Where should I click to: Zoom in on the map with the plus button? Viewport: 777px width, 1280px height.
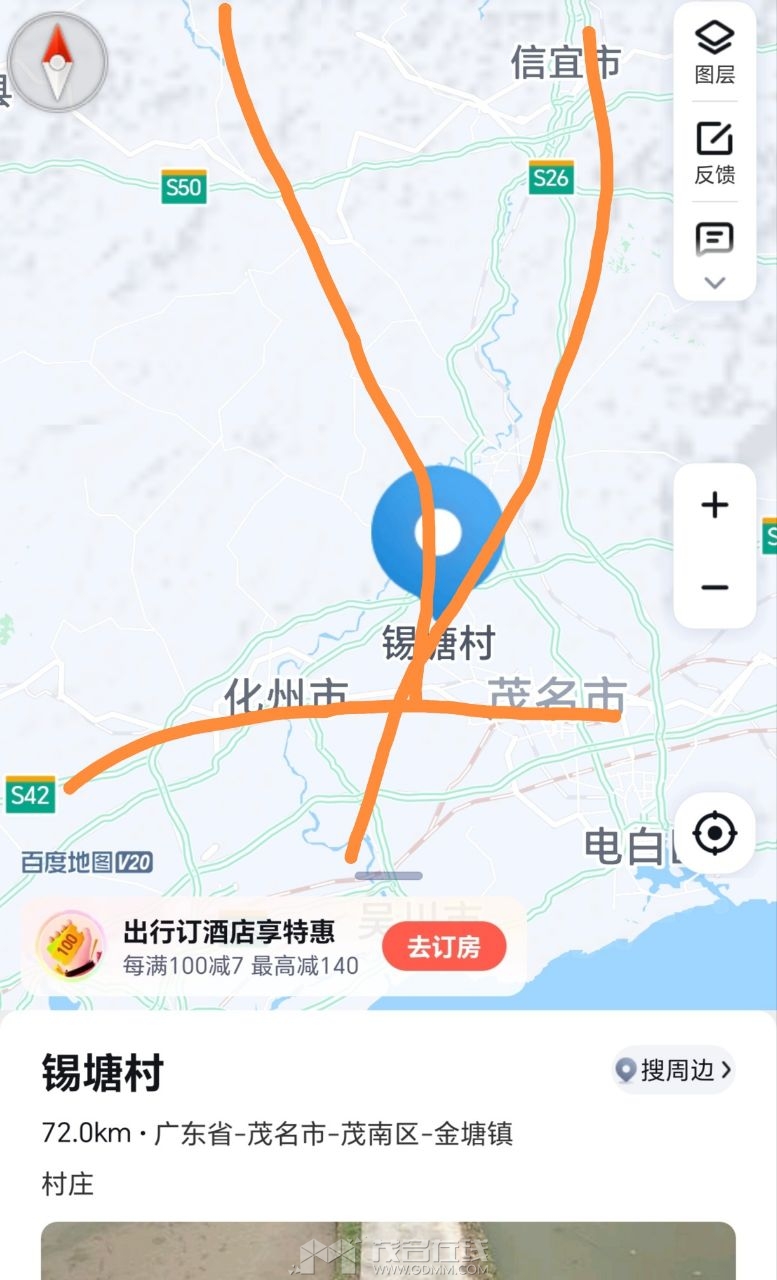(715, 505)
